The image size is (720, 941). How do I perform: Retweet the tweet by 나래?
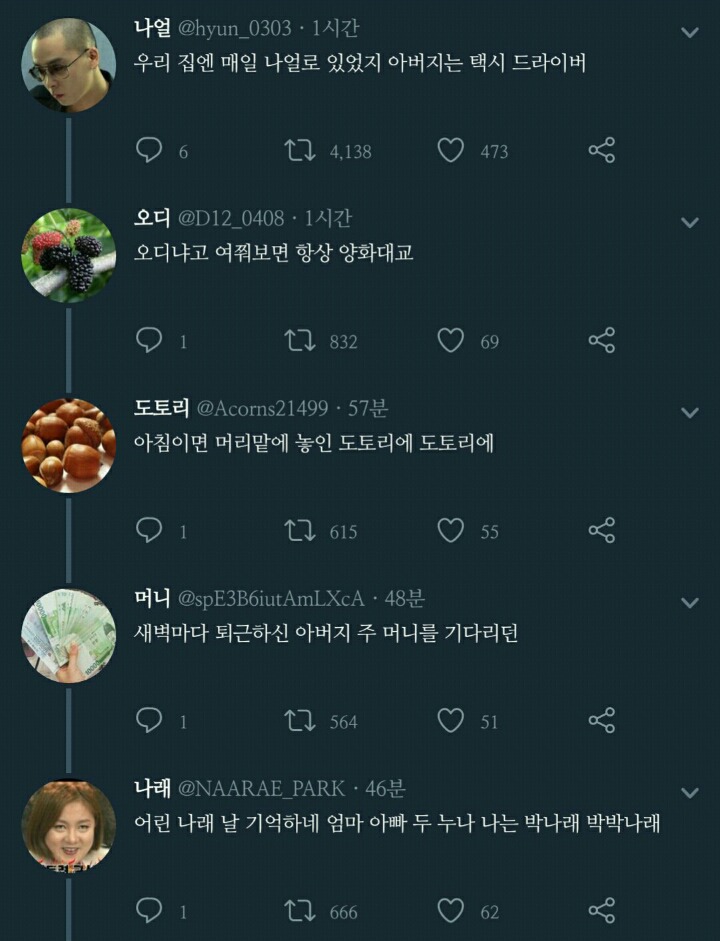coord(299,911)
